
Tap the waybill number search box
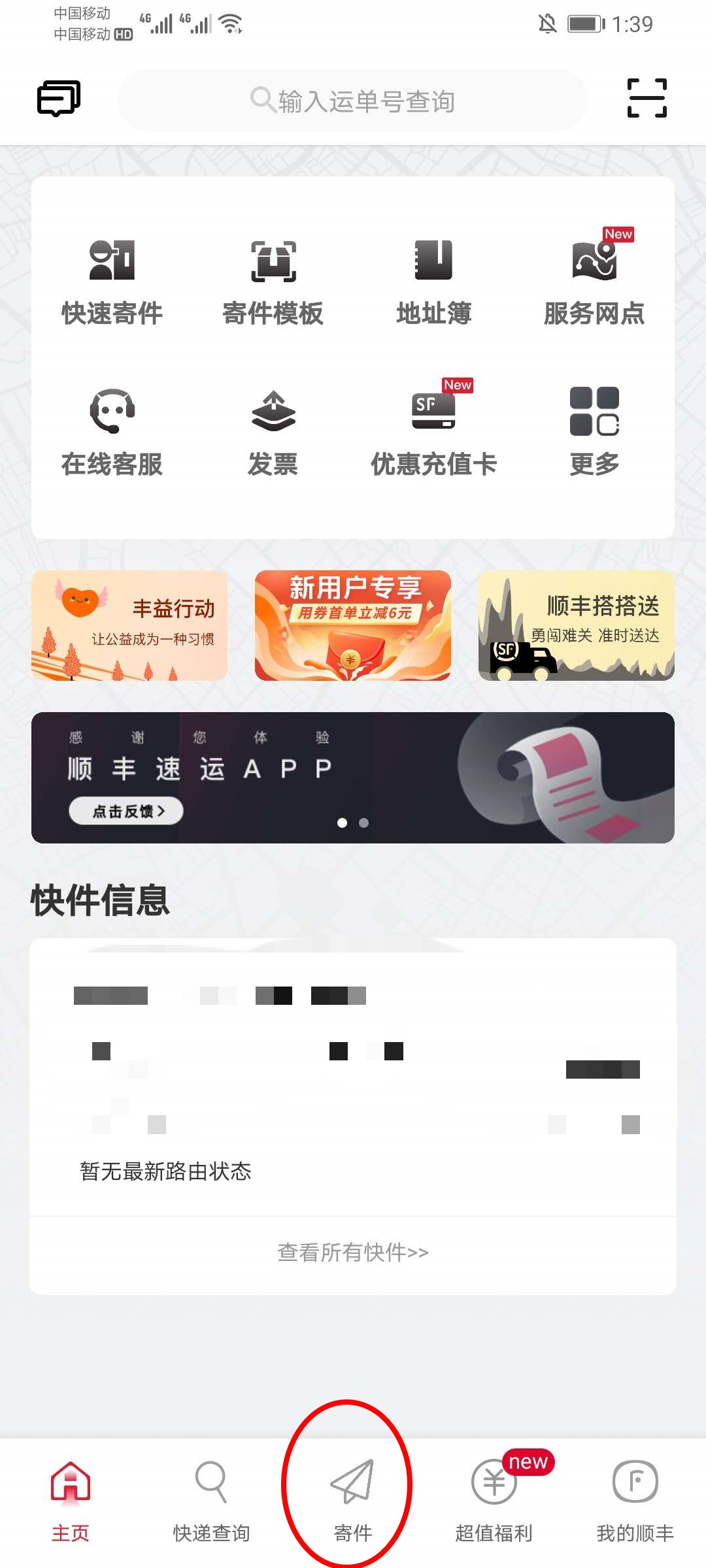pos(353,101)
